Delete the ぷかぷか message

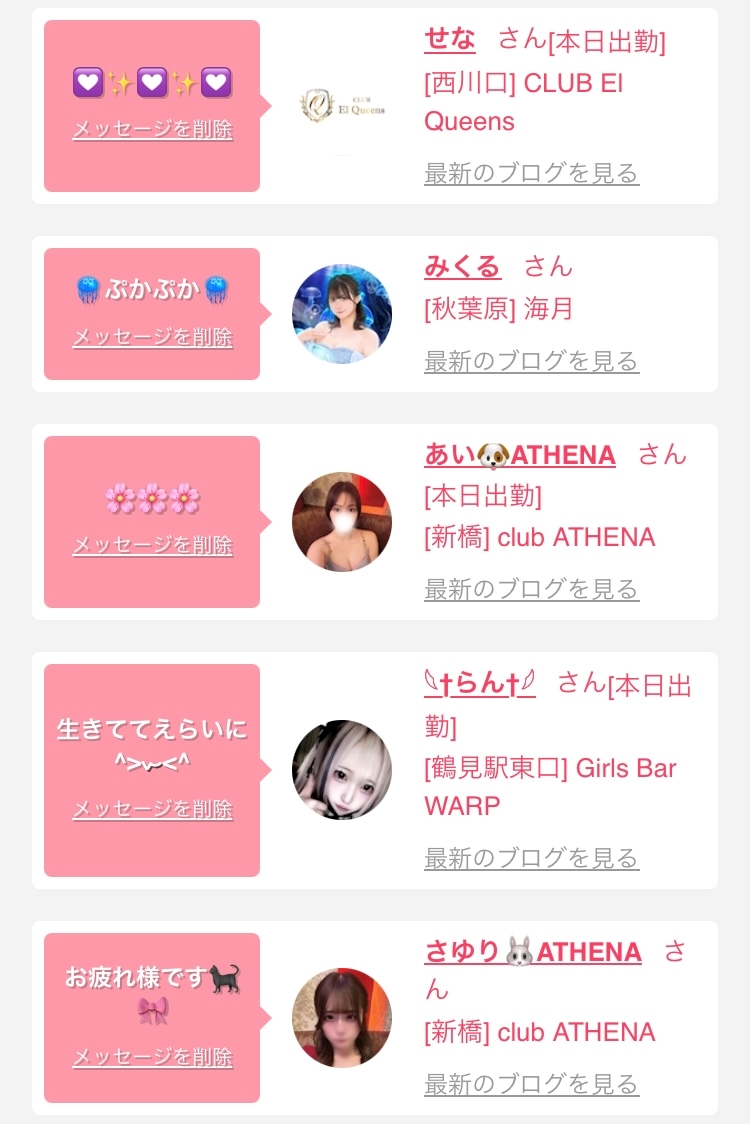coord(153,337)
